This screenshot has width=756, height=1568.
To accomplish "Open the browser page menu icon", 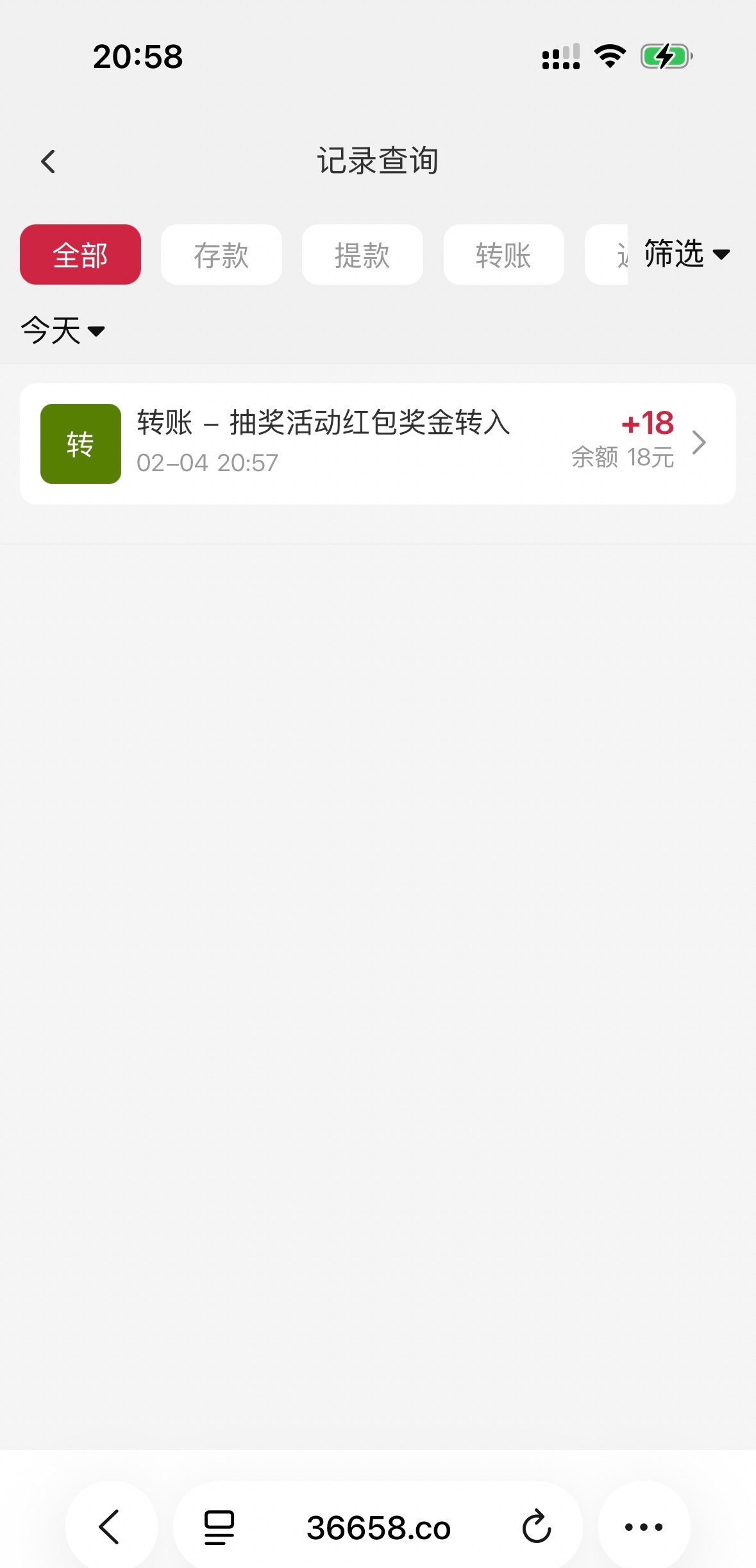I will point(219,1527).
